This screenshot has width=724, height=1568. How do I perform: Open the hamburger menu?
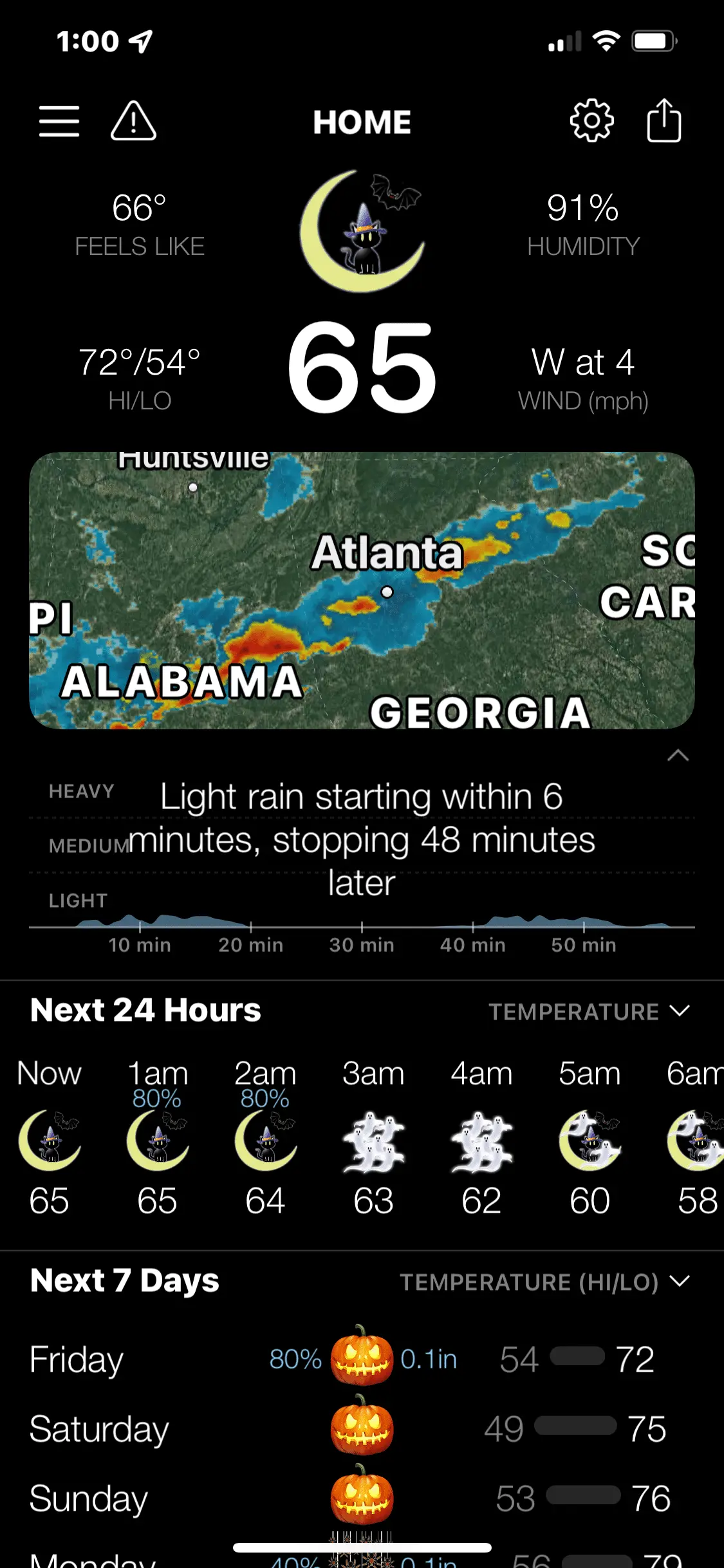(x=59, y=121)
